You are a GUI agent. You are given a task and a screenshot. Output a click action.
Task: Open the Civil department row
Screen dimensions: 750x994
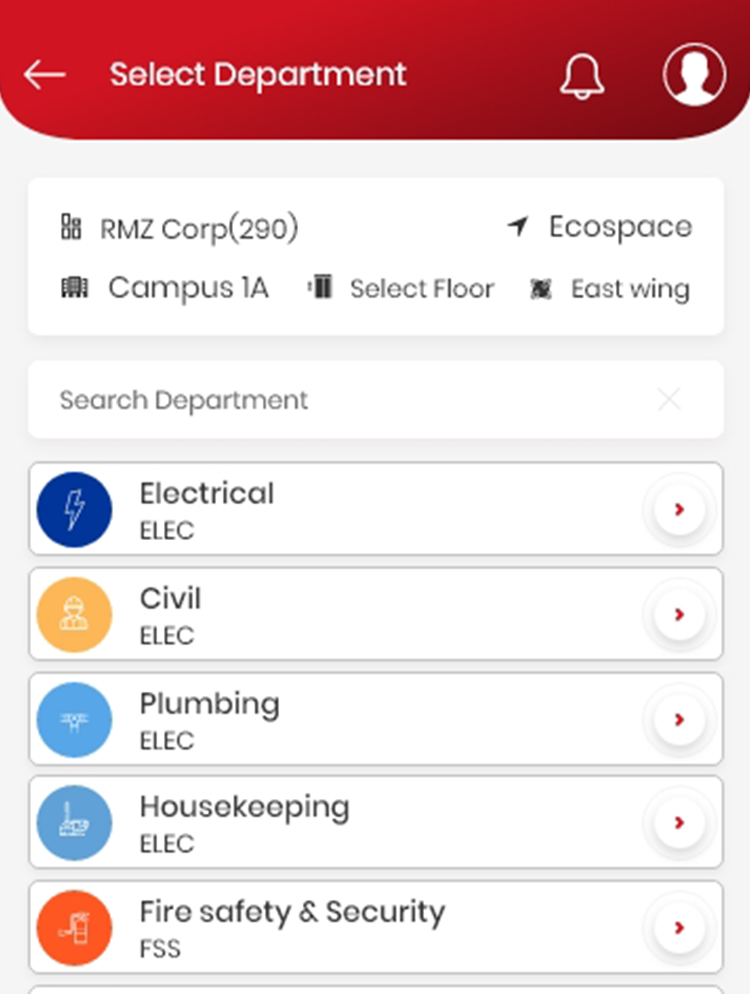(x=375, y=614)
